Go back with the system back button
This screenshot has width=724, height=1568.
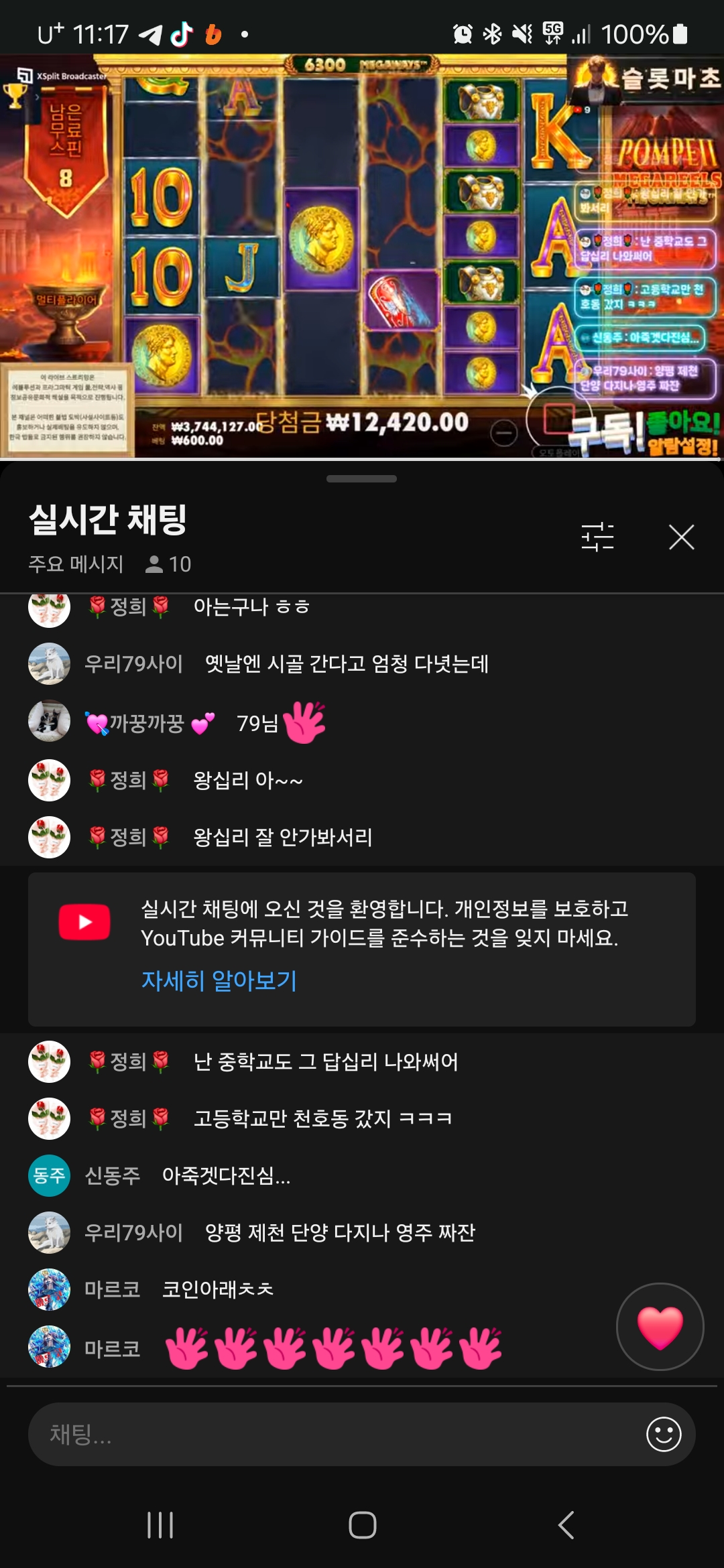click(x=565, y=1525)
